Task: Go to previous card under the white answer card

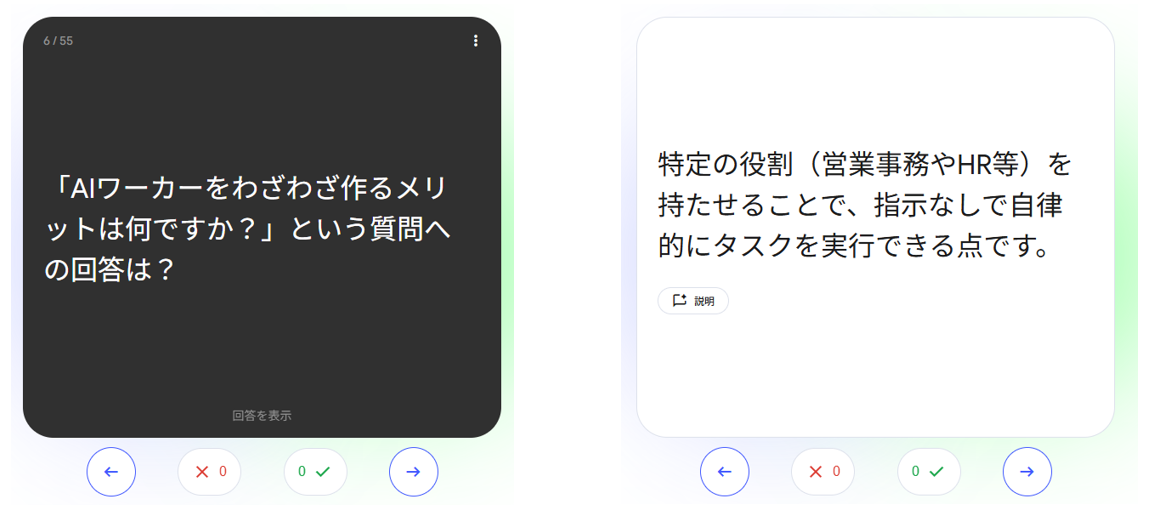Action: pyautogui.click(x=725, y=472)
